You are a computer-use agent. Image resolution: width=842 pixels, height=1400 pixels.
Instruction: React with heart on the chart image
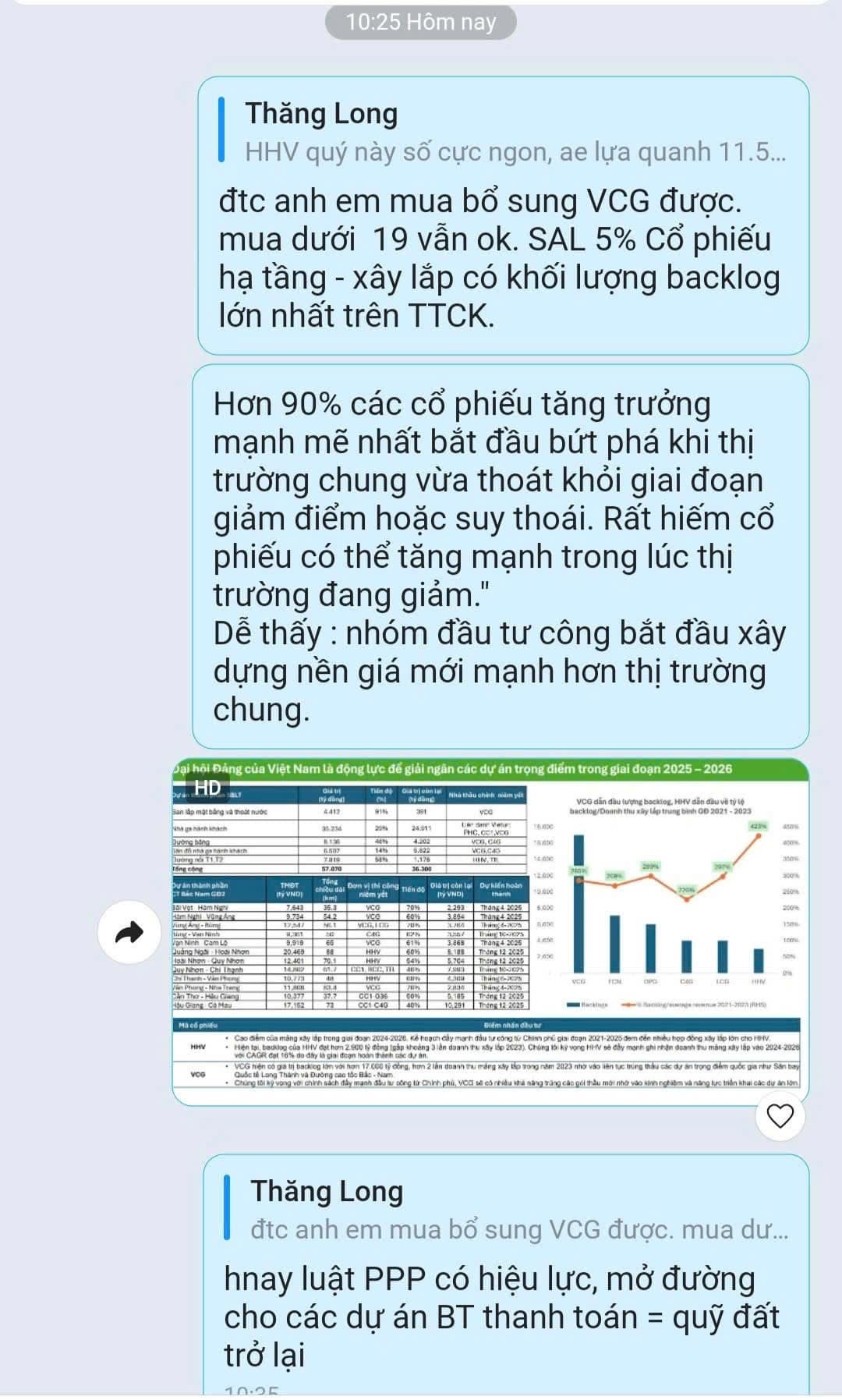click(780, 1115)
